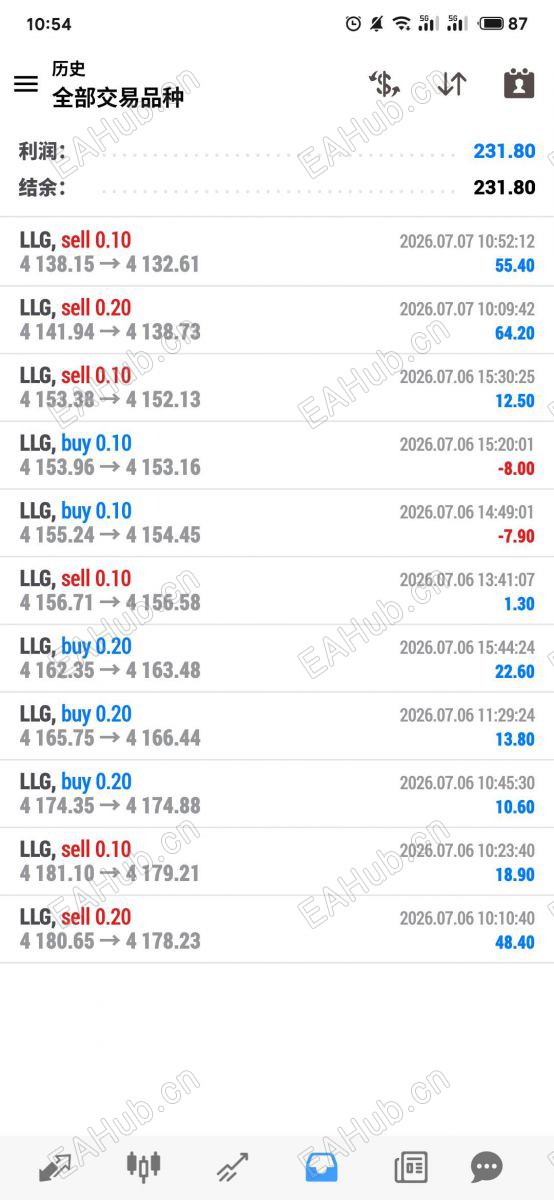Switch to the candlestick chart tab
The height and width of the screenshot is (1200, 554).
pos(143,1166)
